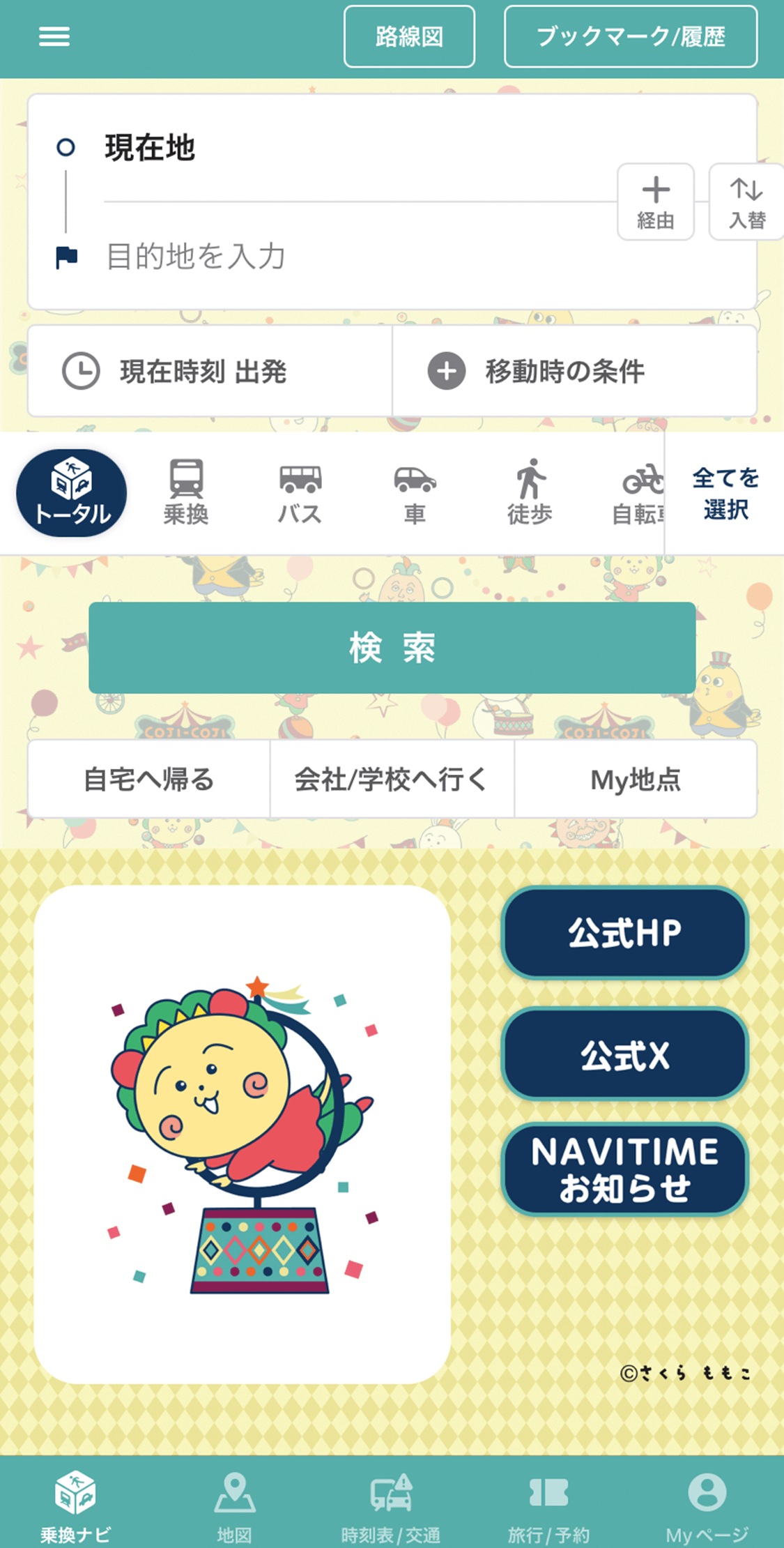Viewport: 784px width, 1548px height.
Task: Open the 路線図 route map
Action: (x=409, y=36)
